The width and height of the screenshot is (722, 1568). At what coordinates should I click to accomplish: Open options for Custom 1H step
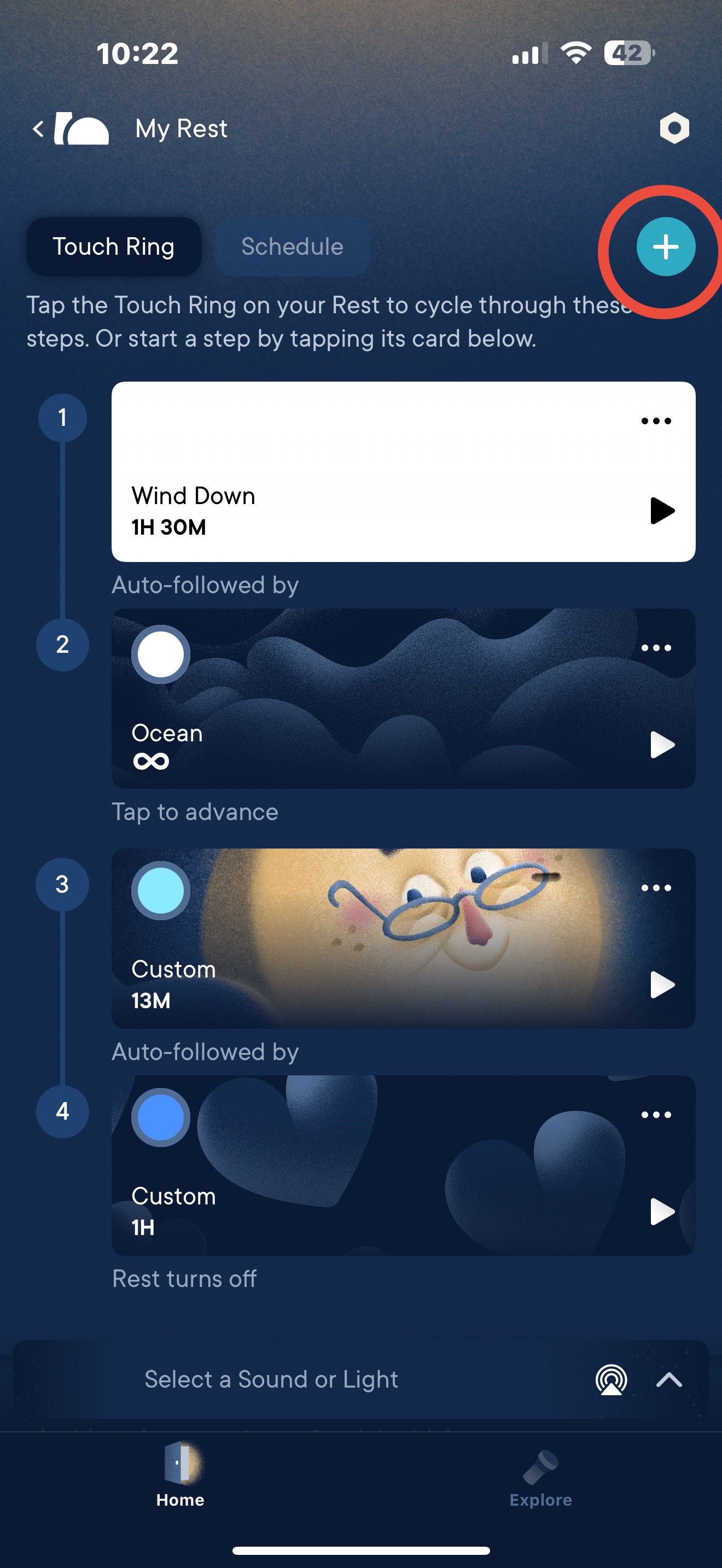656,1115
